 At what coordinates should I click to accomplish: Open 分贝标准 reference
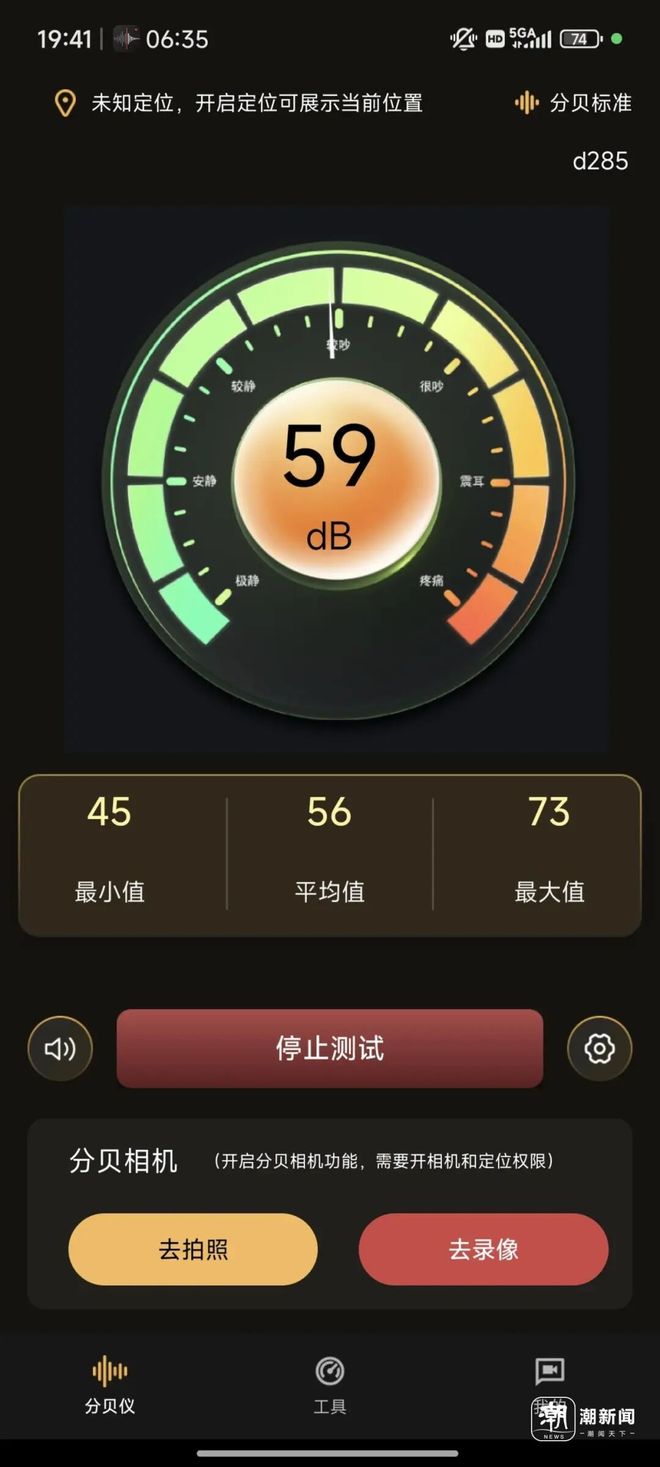pyautogui.click(x=574, y=103)
